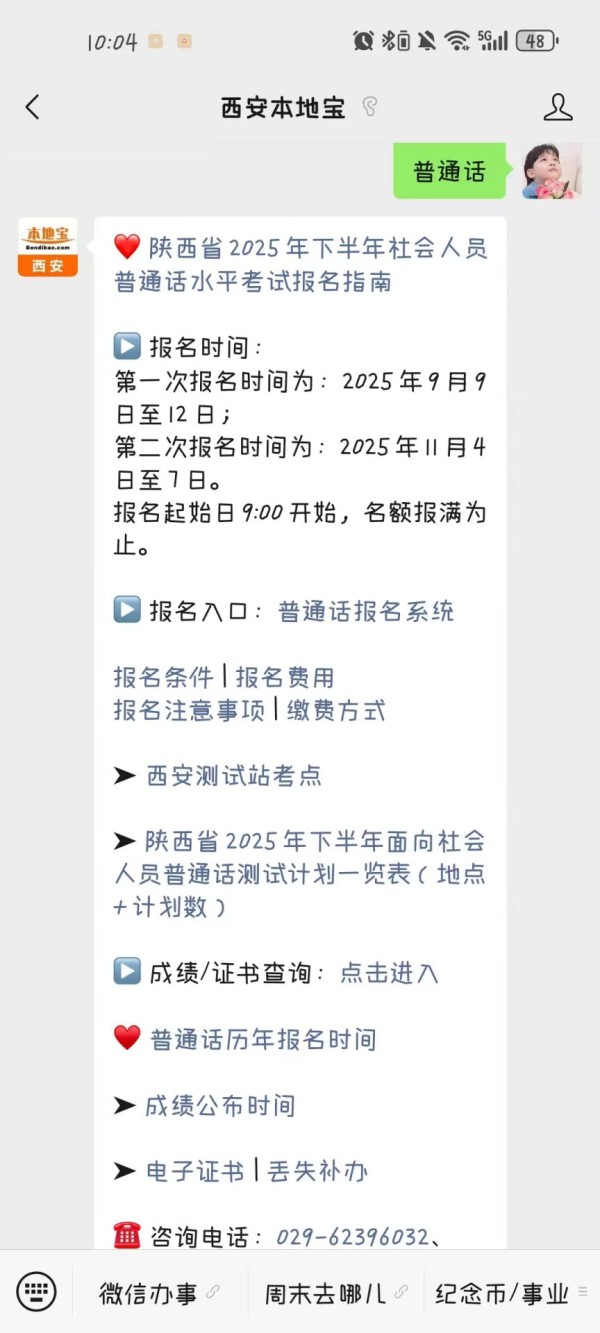Open 周末去哪儿 menu
Image resolution: width=600 pixels, height=1333 pixels.
[x=336, y=1293]
